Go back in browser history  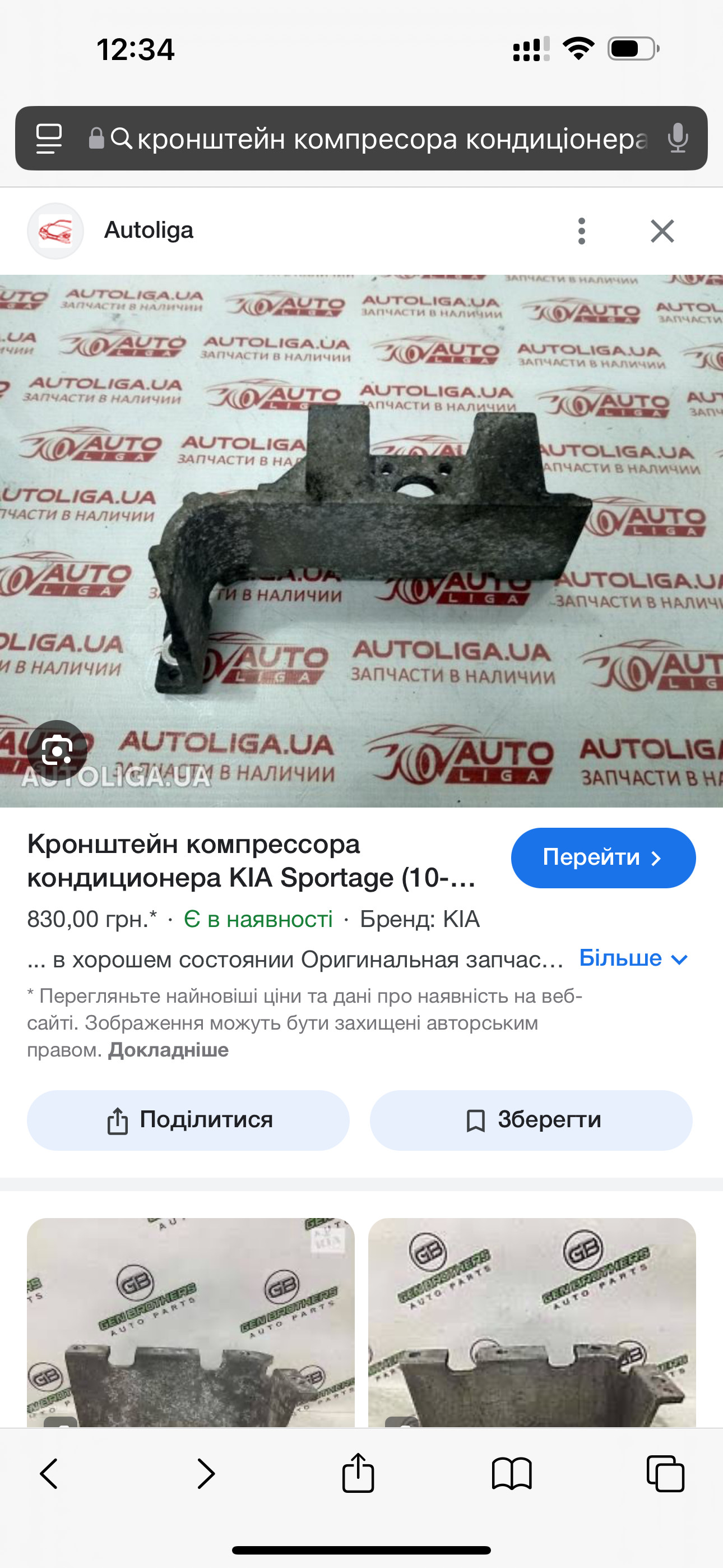(49, 1474)
